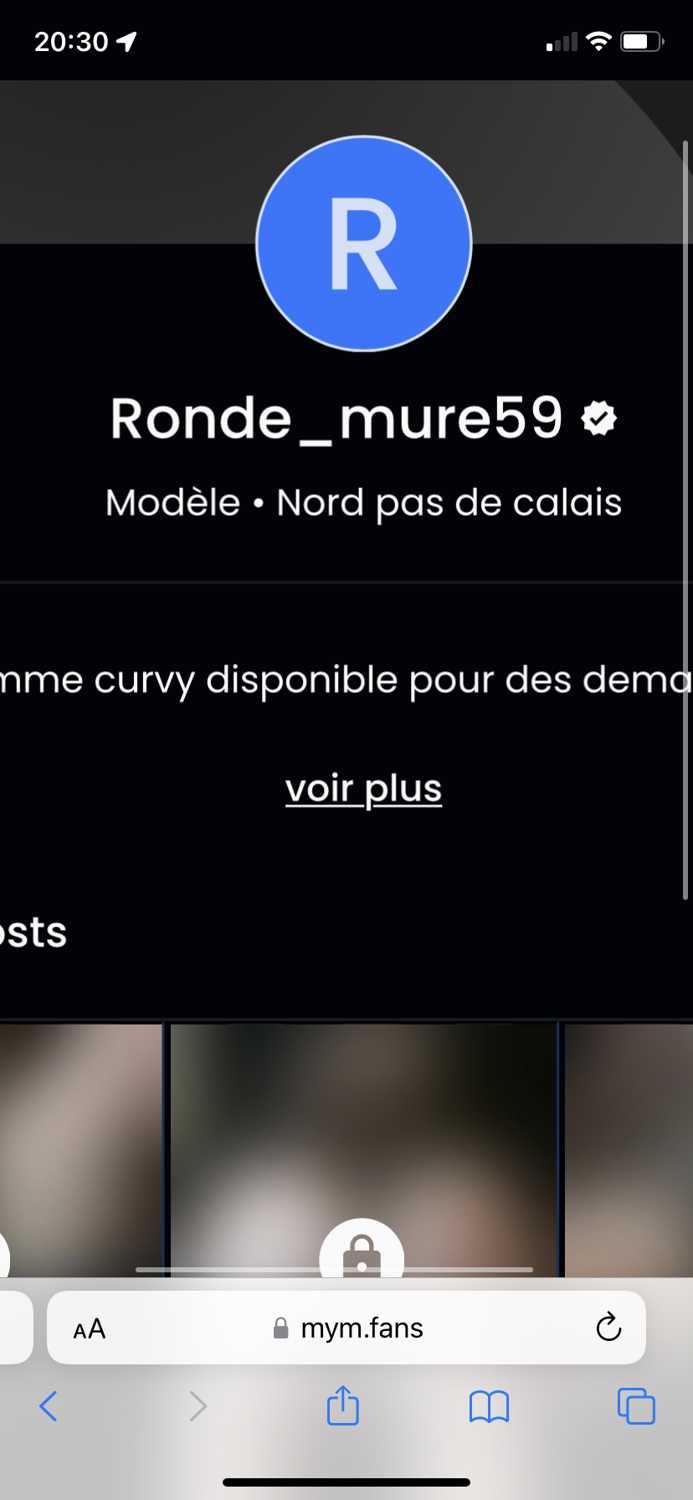Reload the current page

click(608, 1328)
